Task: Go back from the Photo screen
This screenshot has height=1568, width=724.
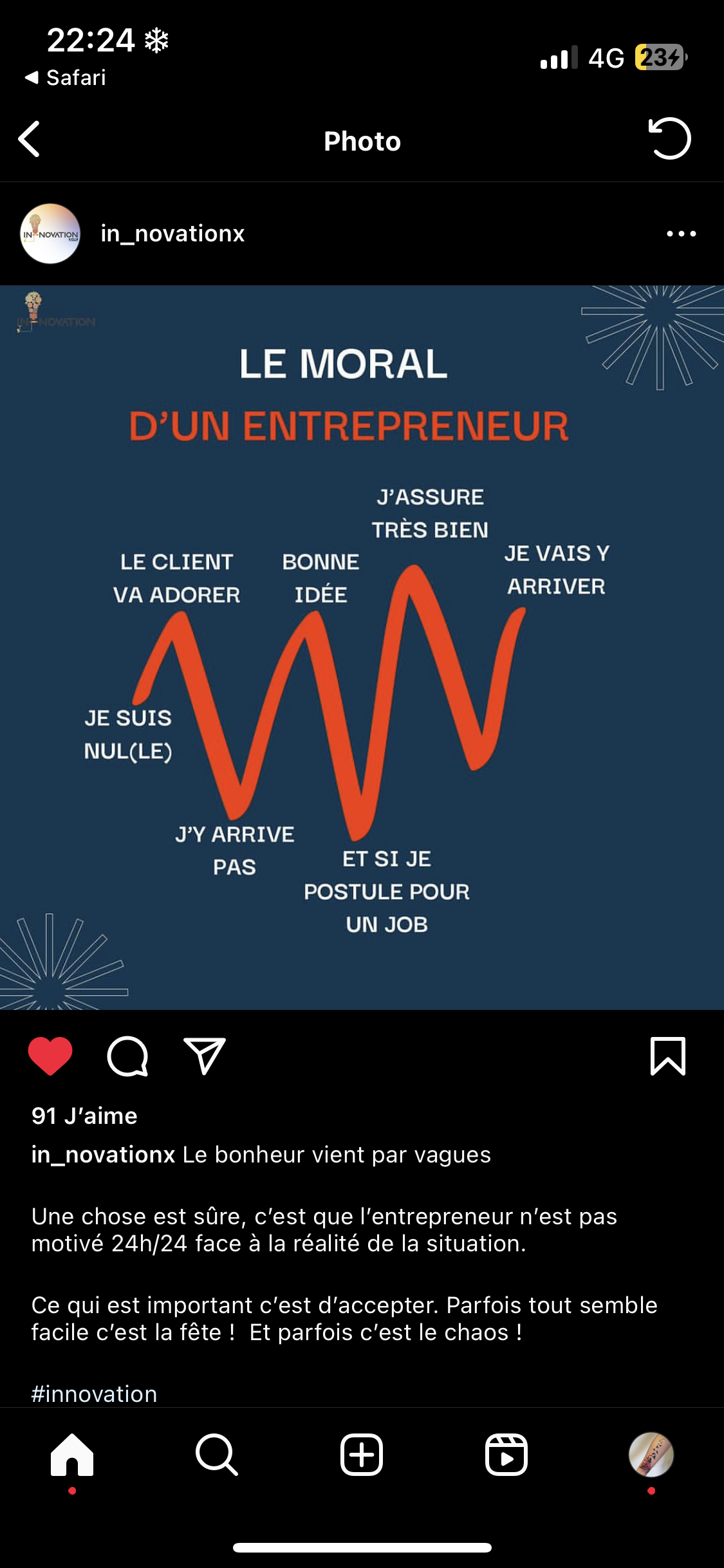Action: [x=30, y=139]
